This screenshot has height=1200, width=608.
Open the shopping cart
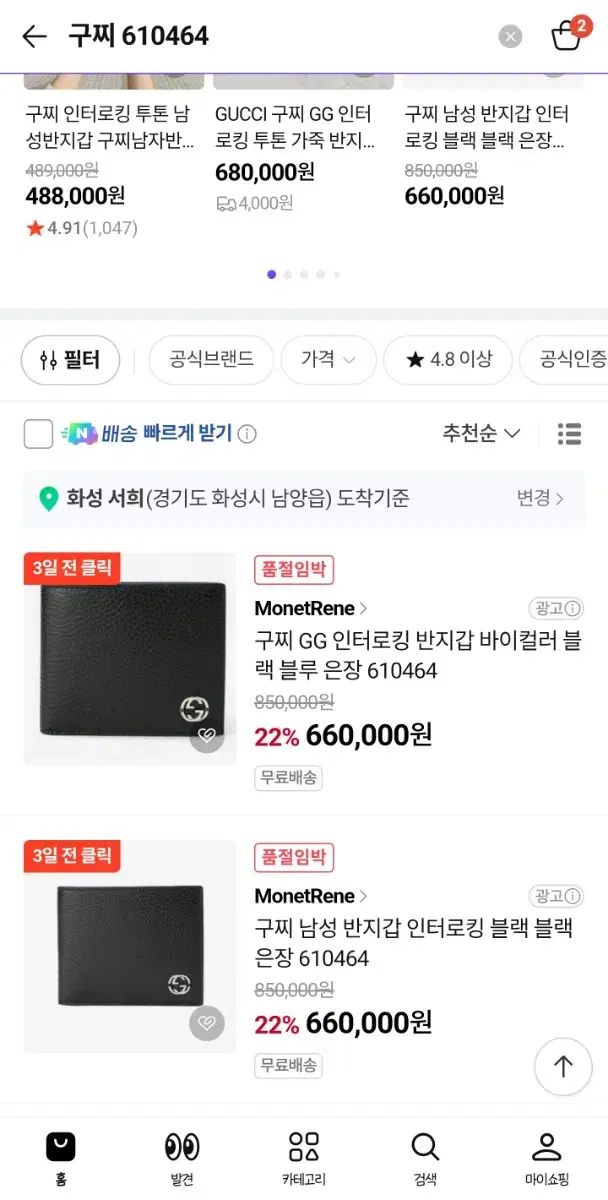[567, 35]
